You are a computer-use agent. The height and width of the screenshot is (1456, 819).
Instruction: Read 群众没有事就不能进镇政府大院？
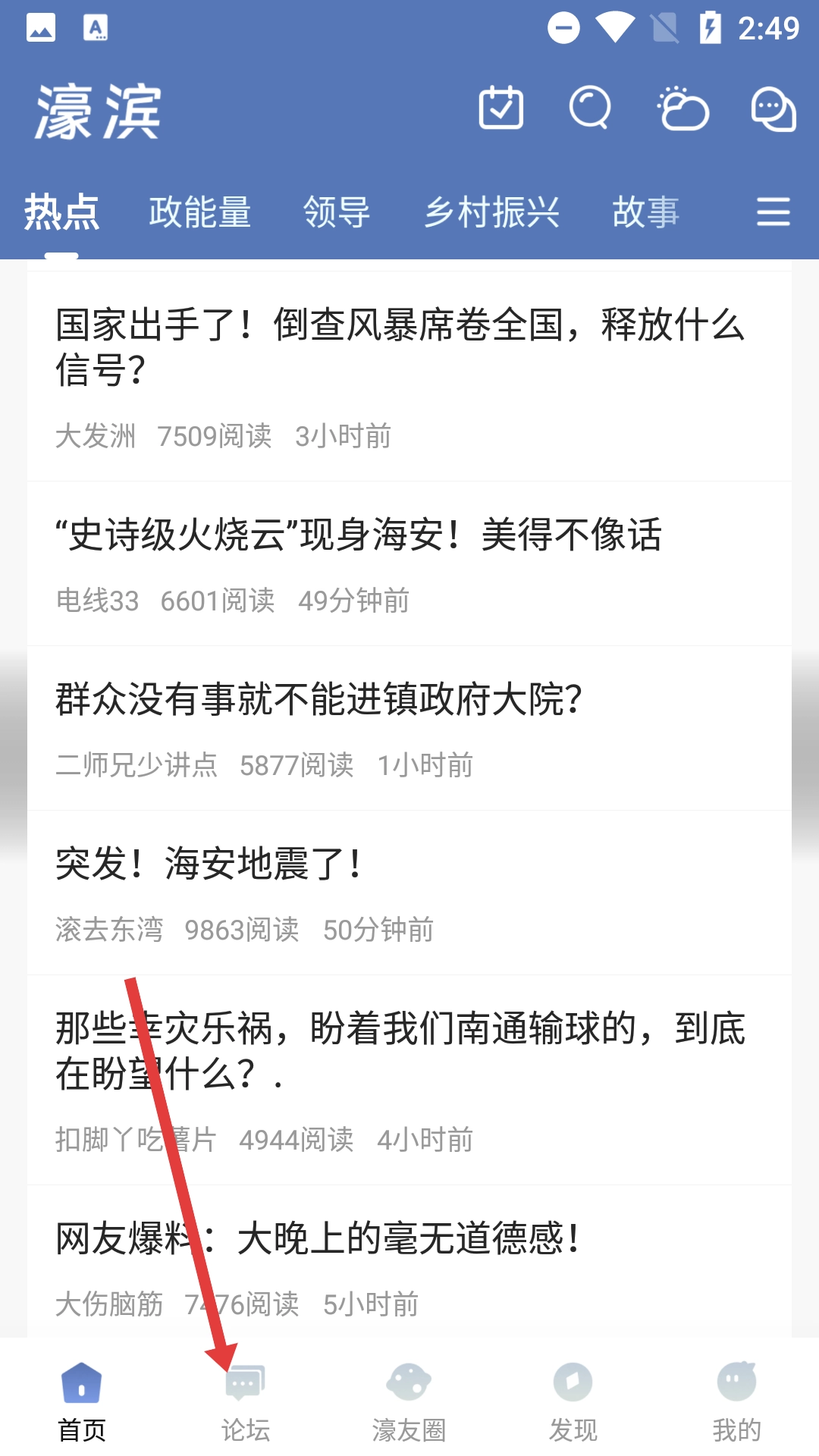[318, 699]
